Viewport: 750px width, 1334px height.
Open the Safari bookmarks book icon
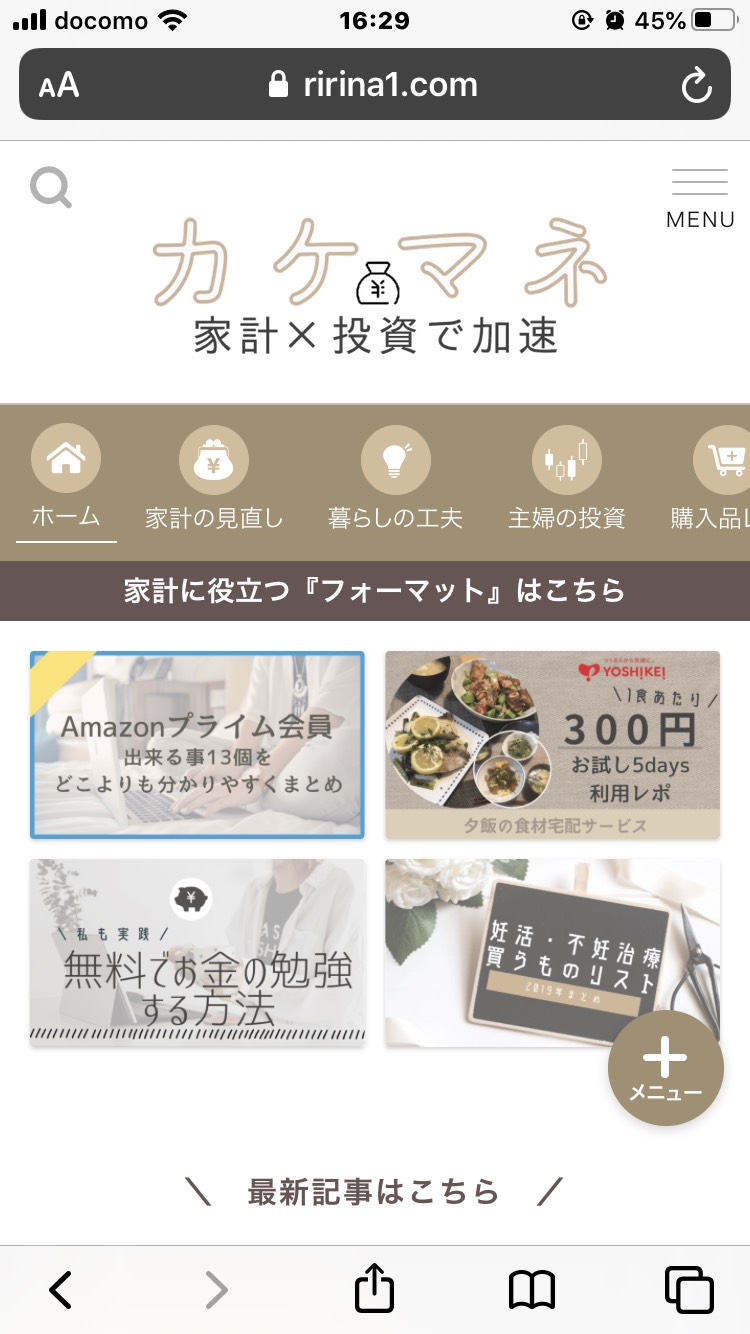[x=531, y=1290]
